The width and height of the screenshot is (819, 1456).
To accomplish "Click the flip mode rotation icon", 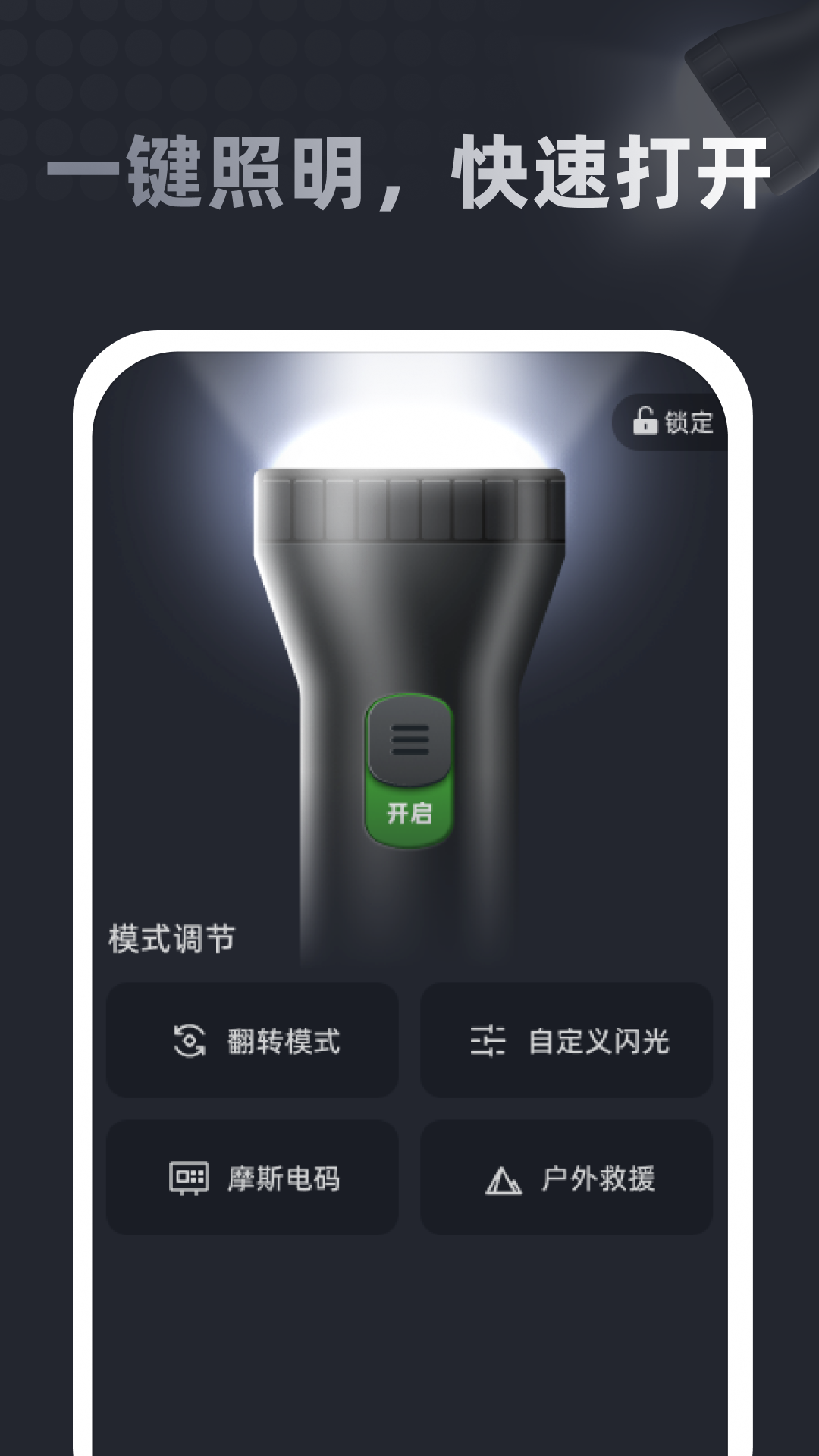I will tap(190, 1043).
